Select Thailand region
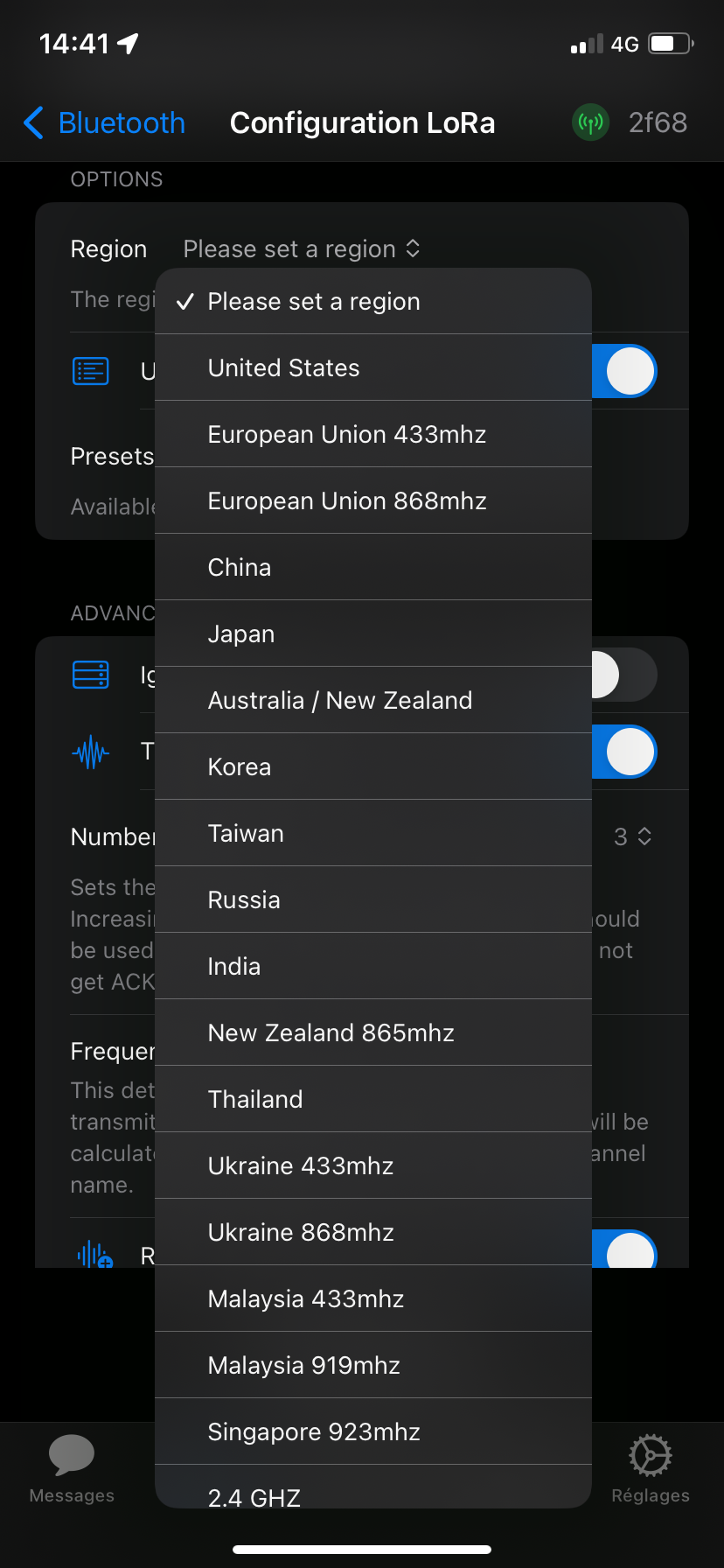Viewport: 724px width, 1568px height. coord(373,1099)
